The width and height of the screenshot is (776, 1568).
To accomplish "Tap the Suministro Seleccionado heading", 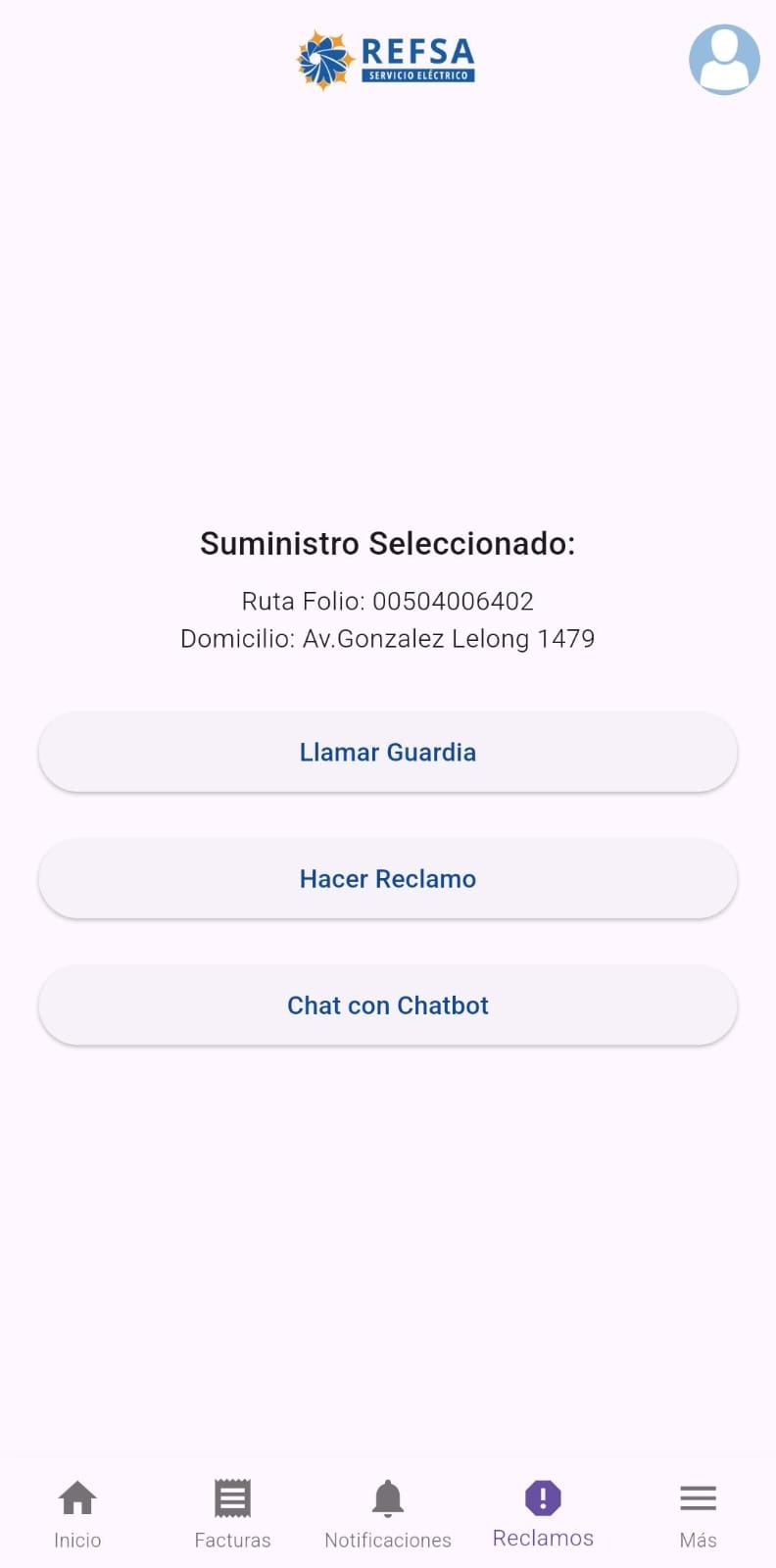I will point(387,544).
